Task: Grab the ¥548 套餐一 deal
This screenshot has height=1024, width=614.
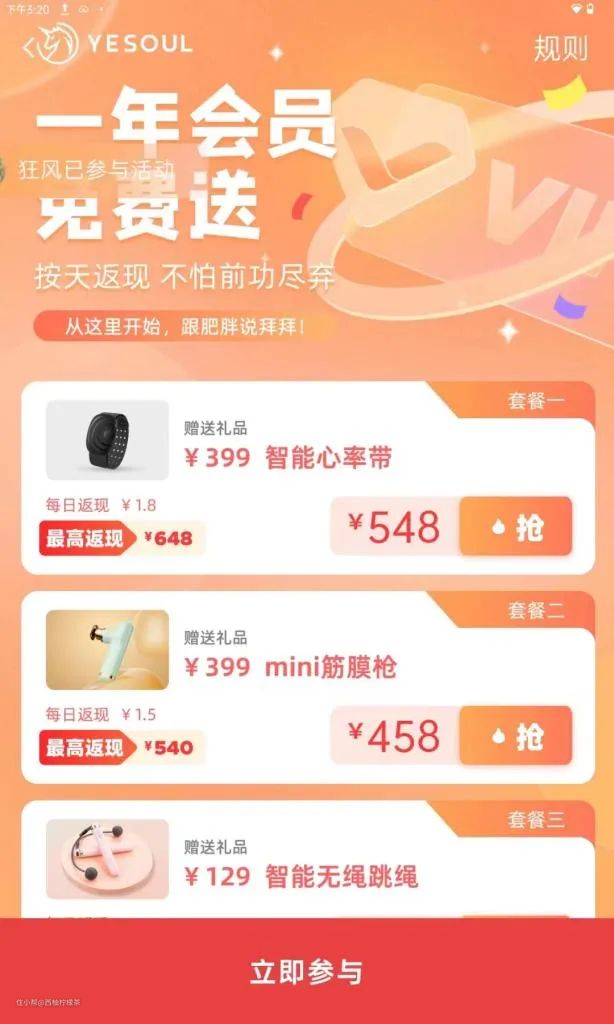Action: (516, 526)
